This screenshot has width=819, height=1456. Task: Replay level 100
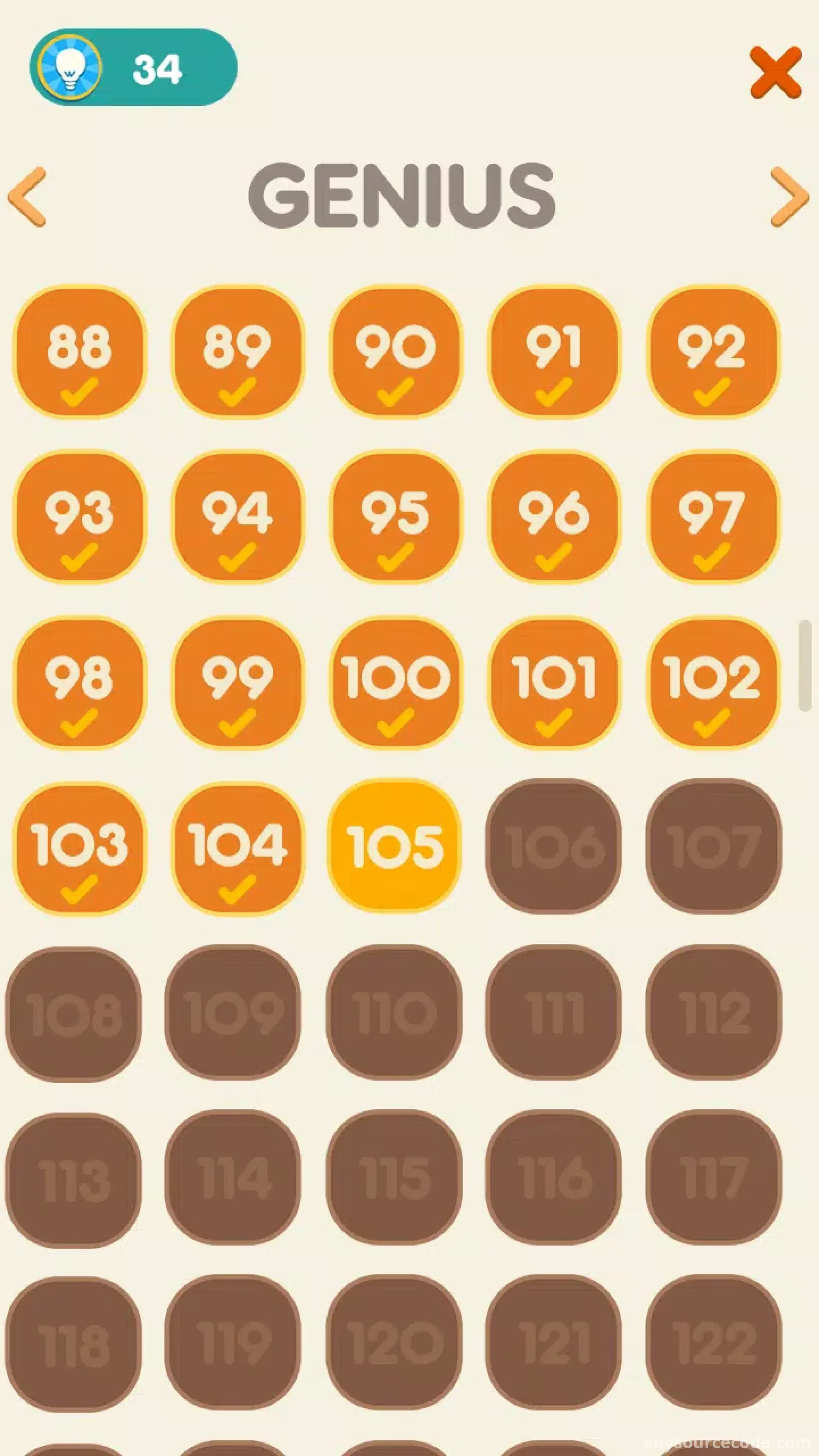(395, 683)
